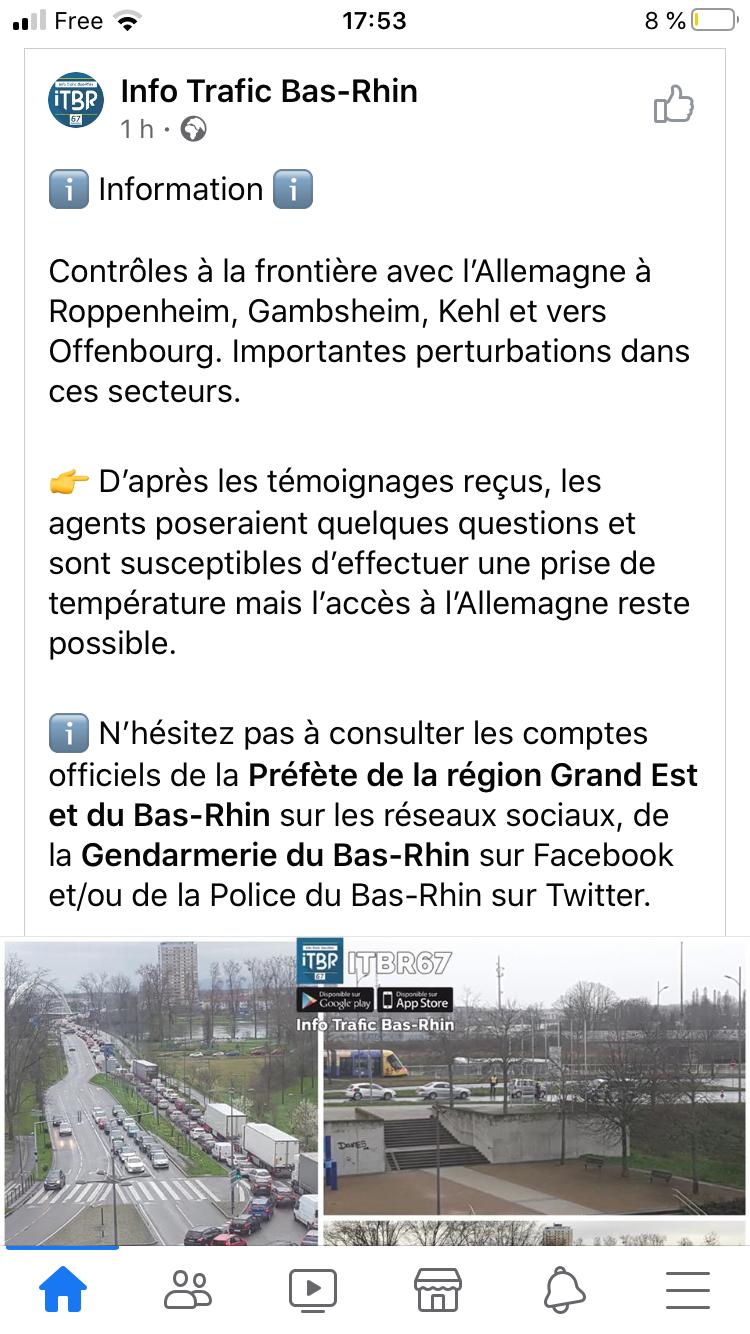Switch to the Friends tab
Viewport: 750px width, 1334px height.
tap(188, 1290)
